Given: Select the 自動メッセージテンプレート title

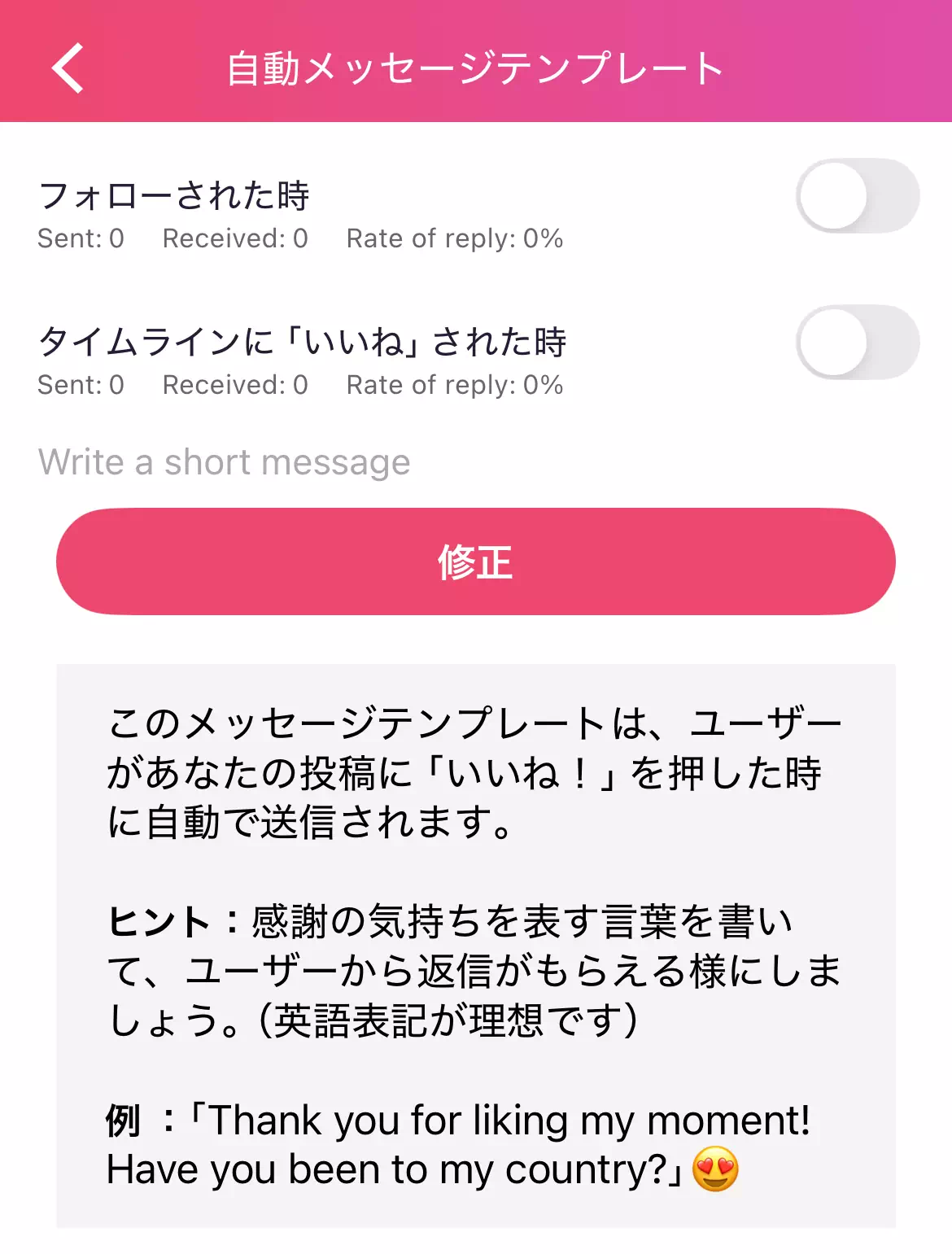Looking at the screenshot, I should click(x=474, y=68).
